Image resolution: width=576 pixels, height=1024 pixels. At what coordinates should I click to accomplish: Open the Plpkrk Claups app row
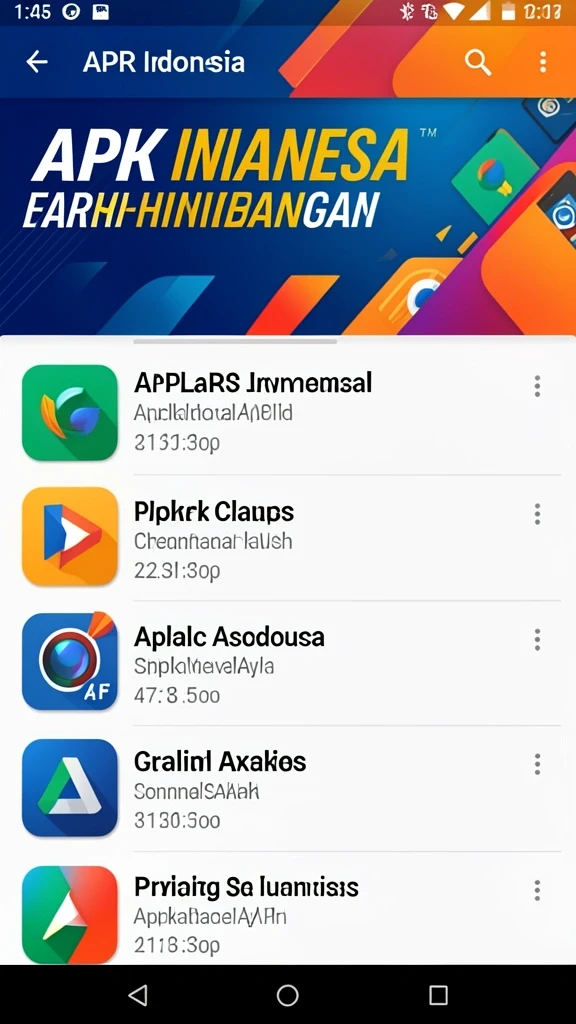tap(288, 537)
